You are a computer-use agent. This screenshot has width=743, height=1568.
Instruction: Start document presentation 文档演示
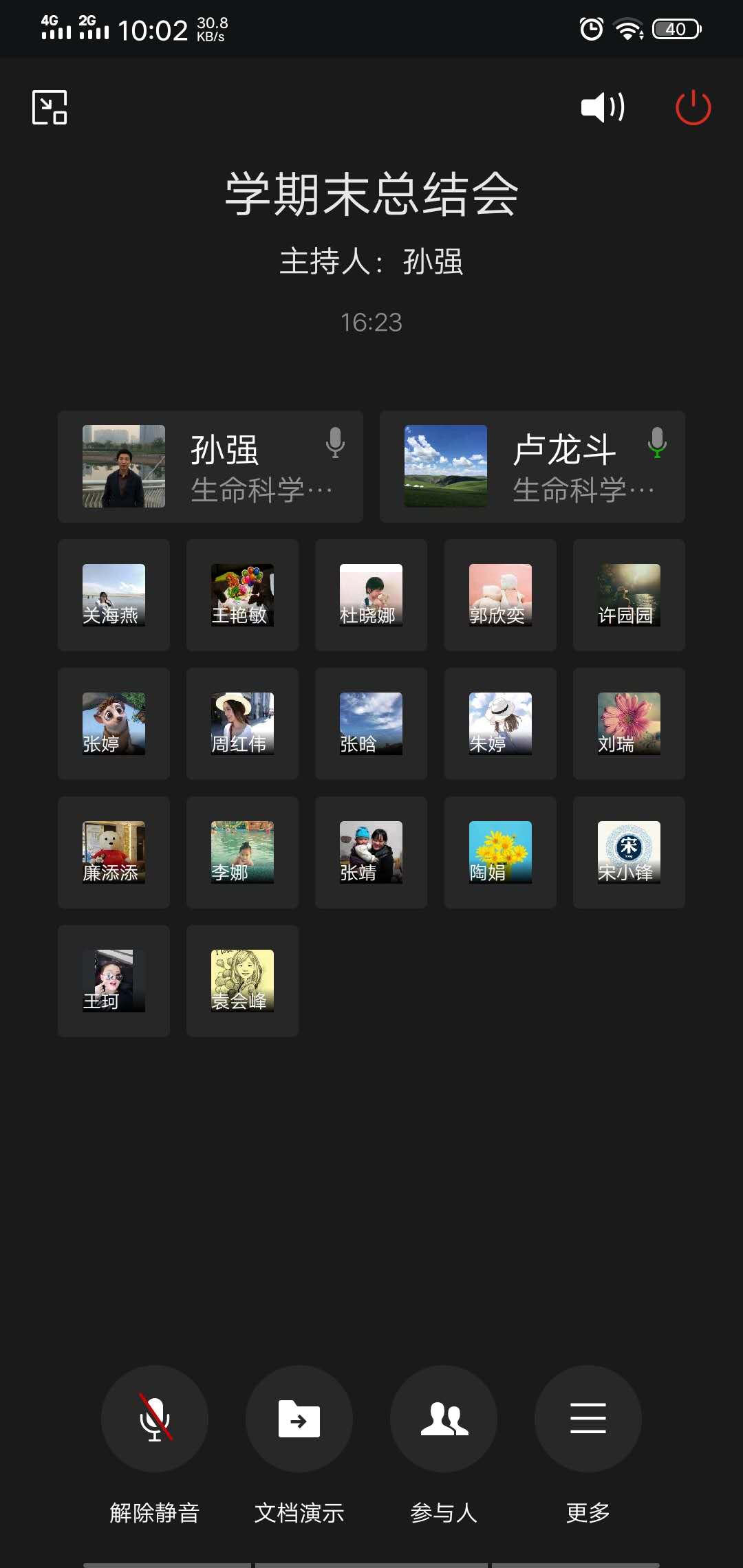tap(299, 1419)
